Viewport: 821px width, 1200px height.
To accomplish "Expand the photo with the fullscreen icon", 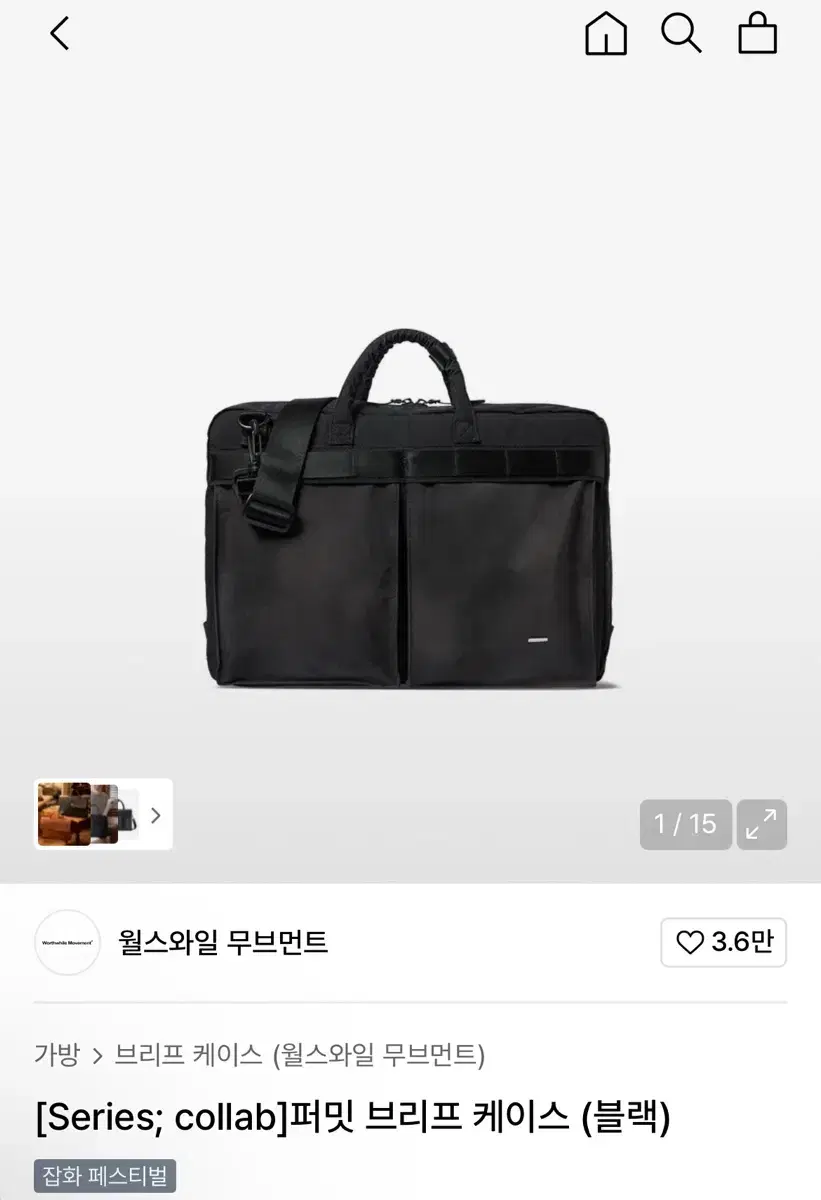I will (x=762, y=823).
